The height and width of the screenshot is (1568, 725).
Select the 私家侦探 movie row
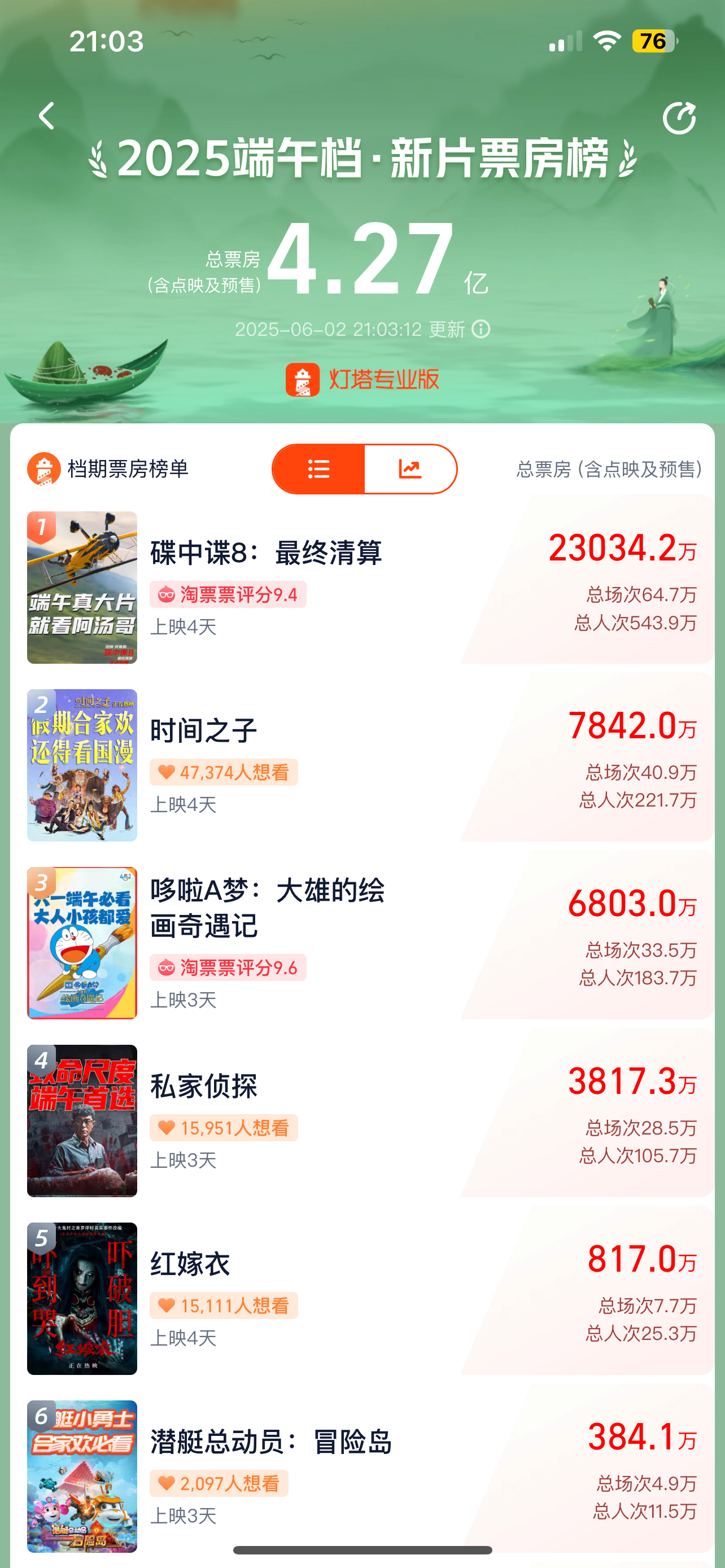pyautogui.click(x=204, y=1087)
